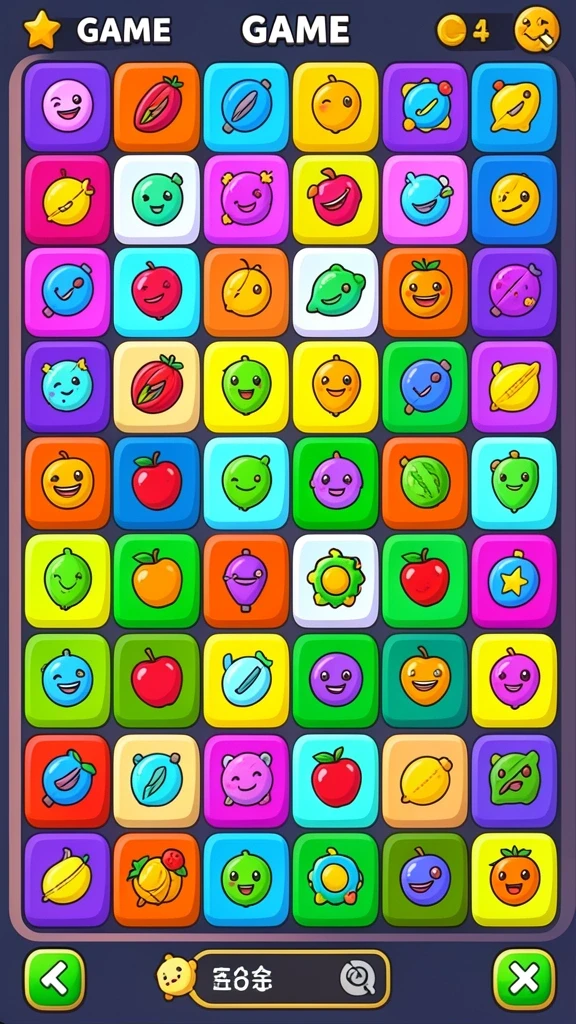
Task: Select the orange tile with the watermelon
Action: [424, 483]
